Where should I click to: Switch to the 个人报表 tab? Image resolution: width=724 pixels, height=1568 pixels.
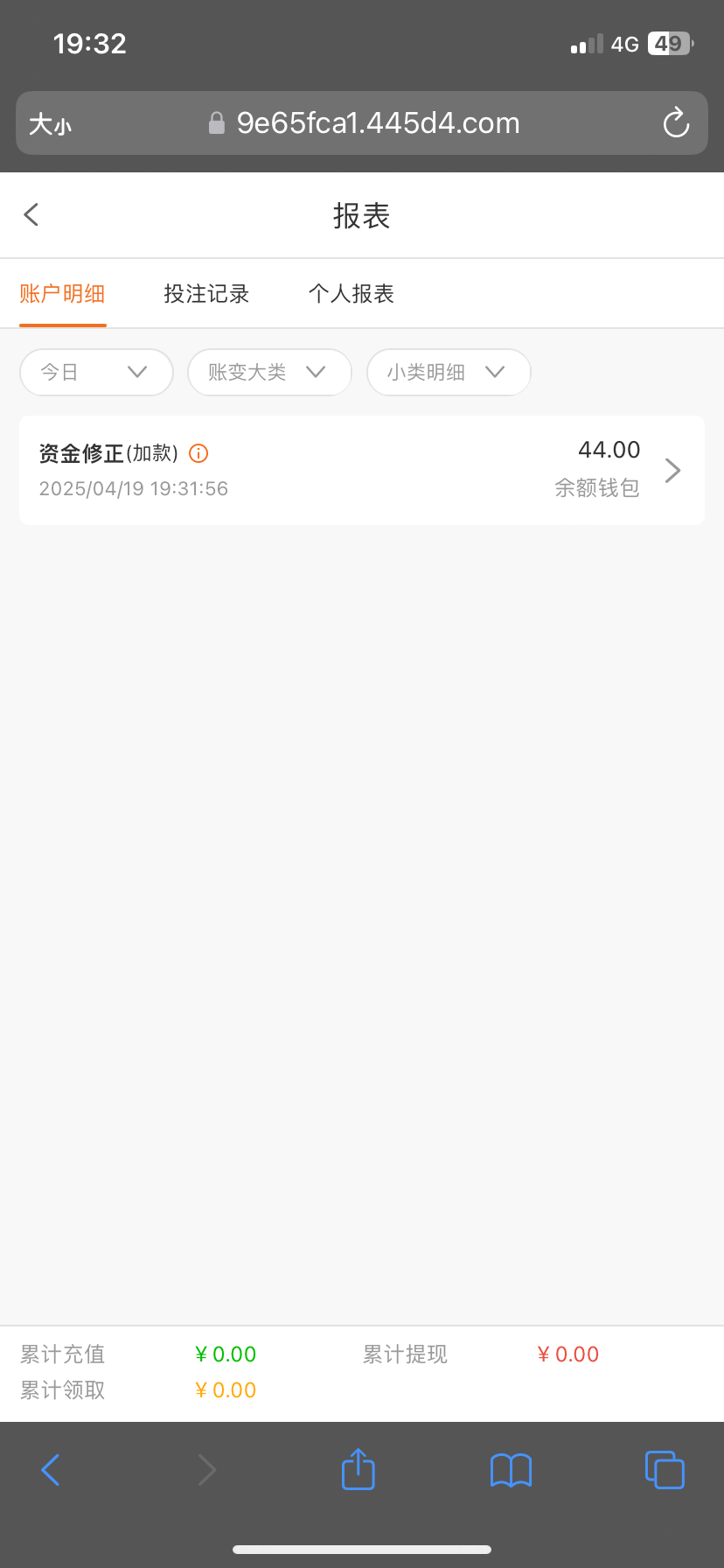click(x=352, y=294)
